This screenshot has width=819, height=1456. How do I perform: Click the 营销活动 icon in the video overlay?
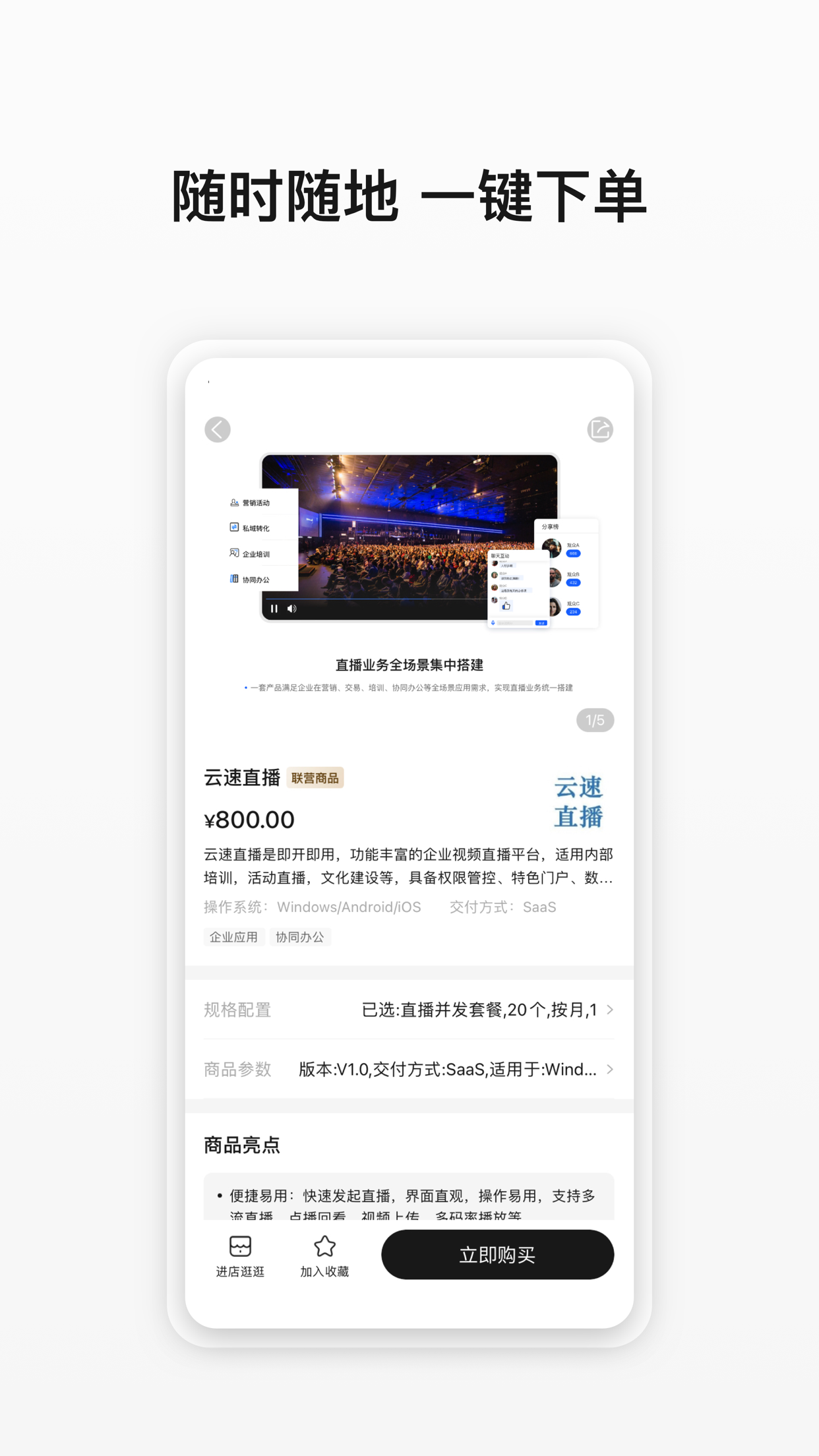pos(233,502)
